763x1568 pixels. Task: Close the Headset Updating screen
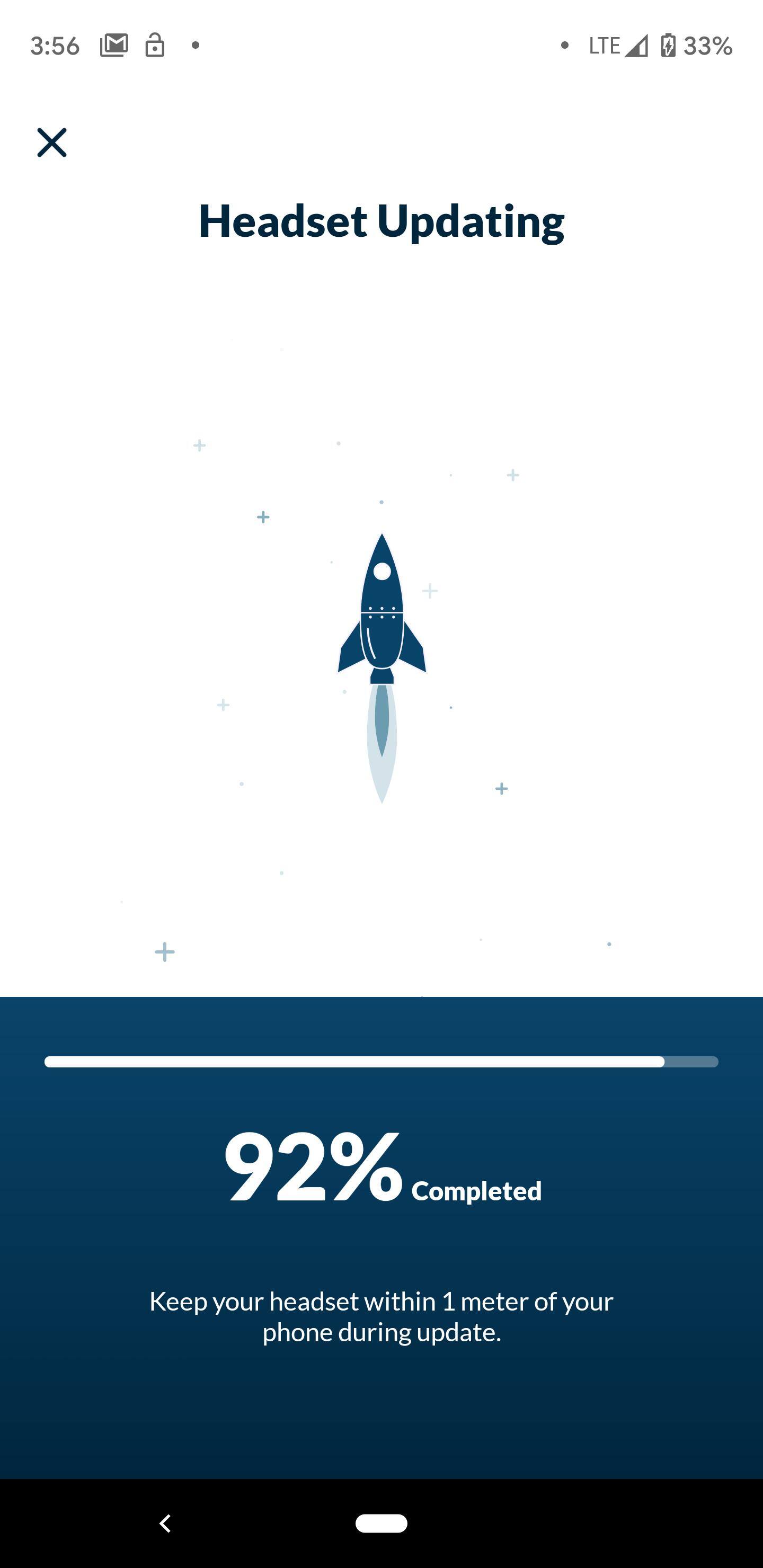click(x=52, y=142)
